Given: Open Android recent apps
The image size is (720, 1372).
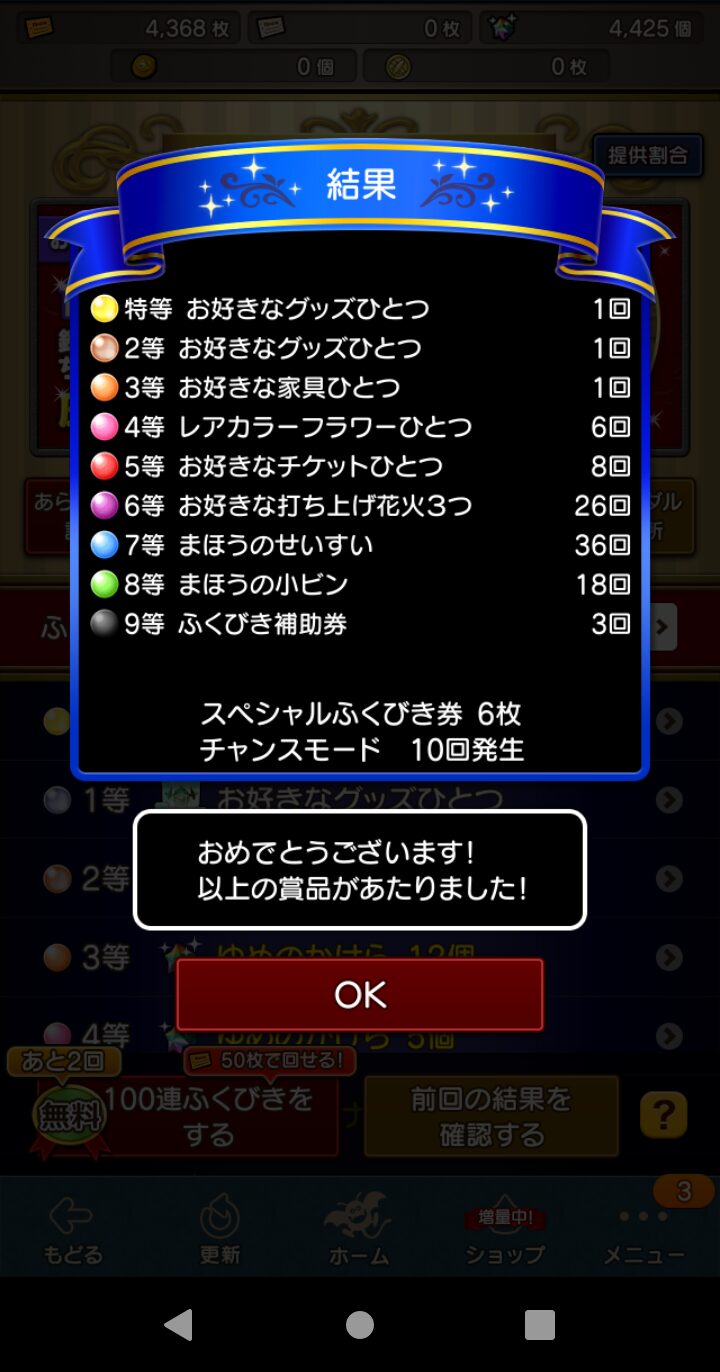Looking at the screenshot, I should click(540, 1324).
